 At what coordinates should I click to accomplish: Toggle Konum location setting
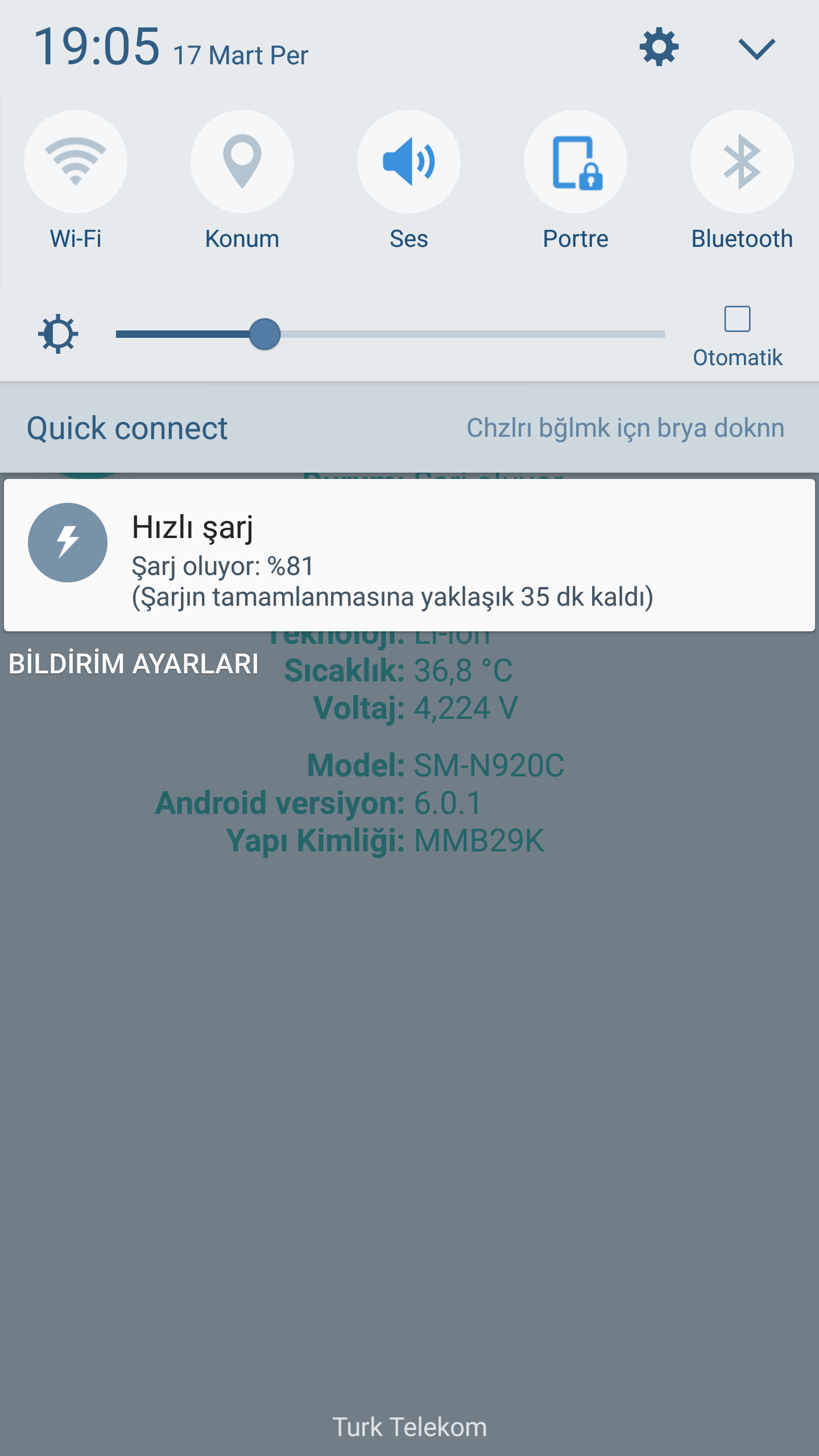point(242,162)
